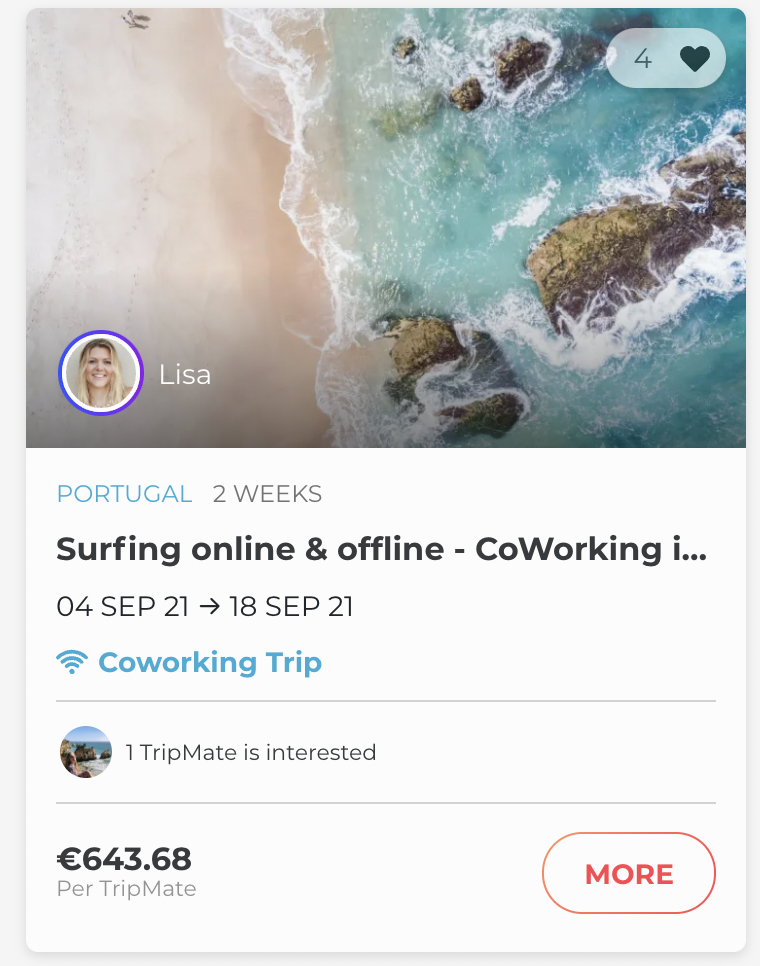Open the Surfing online & offline trip card
760x966 pixels.
point(381,549)
